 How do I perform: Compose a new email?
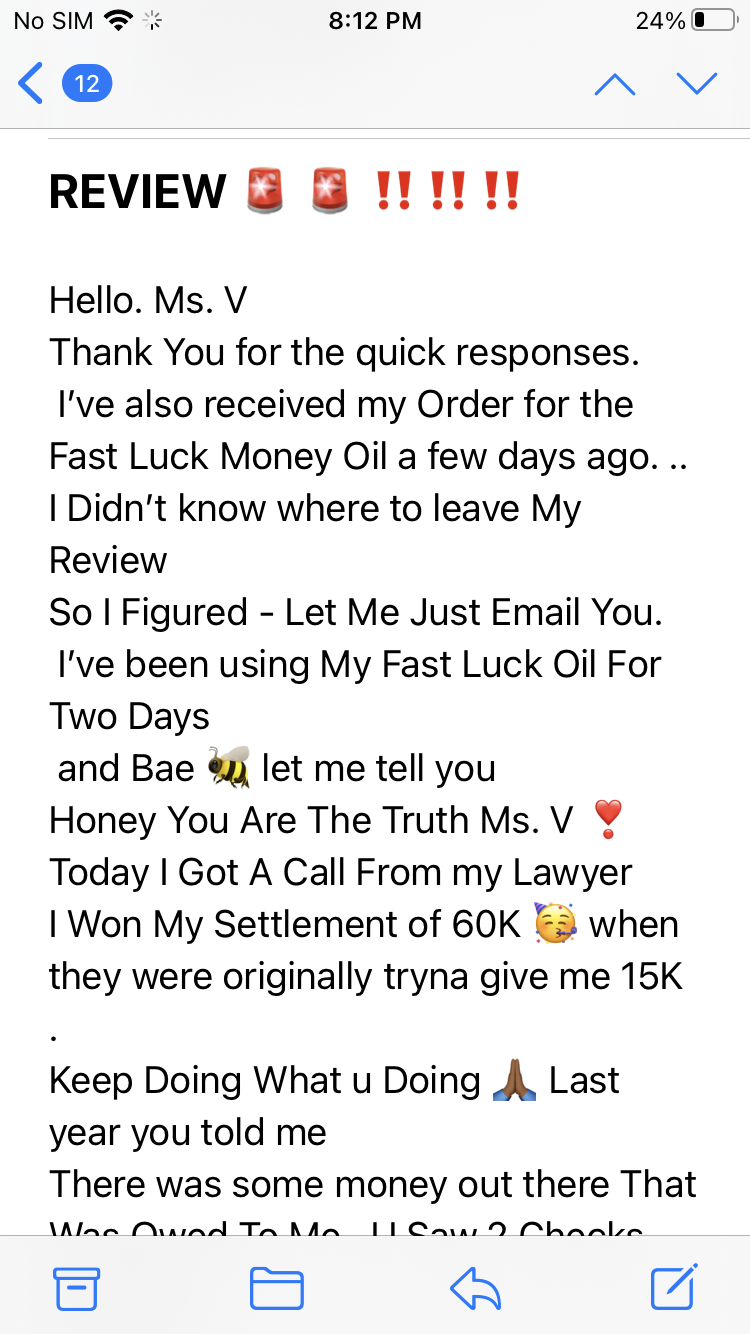point(673,1287)
